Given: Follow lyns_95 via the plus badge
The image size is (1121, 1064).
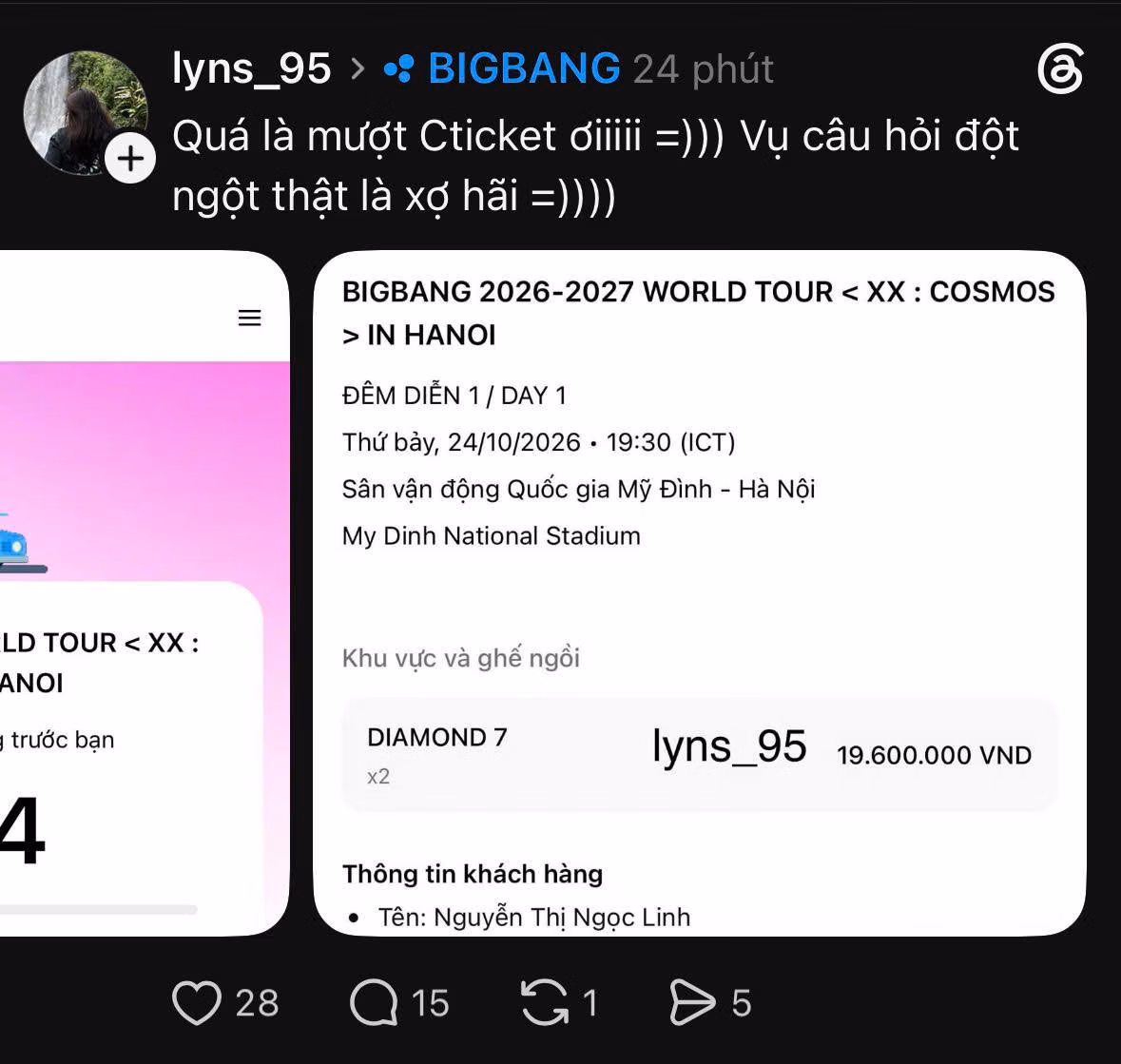Looking at the screenshot, I should point(130,158).
